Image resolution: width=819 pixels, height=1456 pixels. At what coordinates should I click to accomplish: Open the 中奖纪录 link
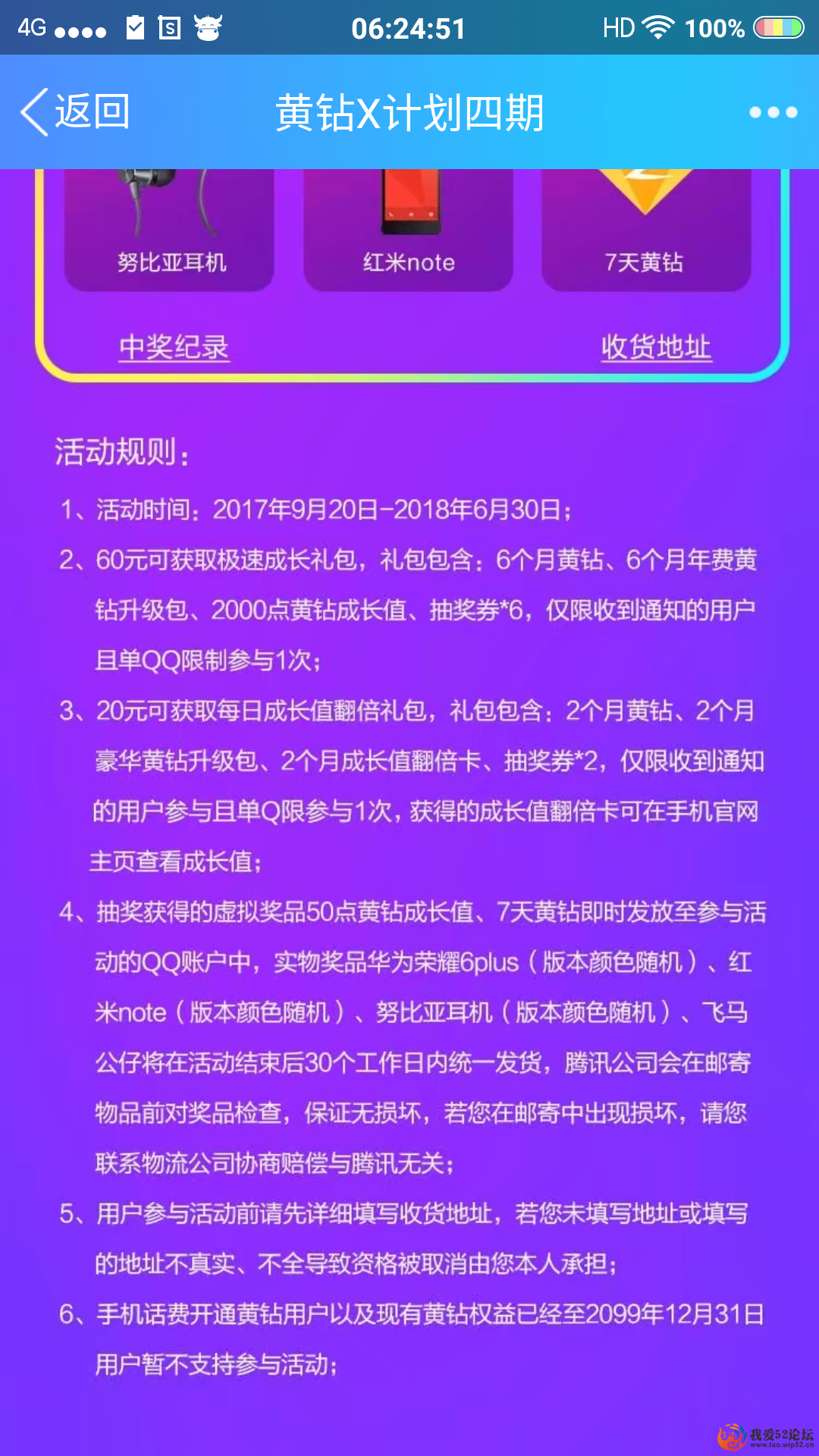click(174, 347)
